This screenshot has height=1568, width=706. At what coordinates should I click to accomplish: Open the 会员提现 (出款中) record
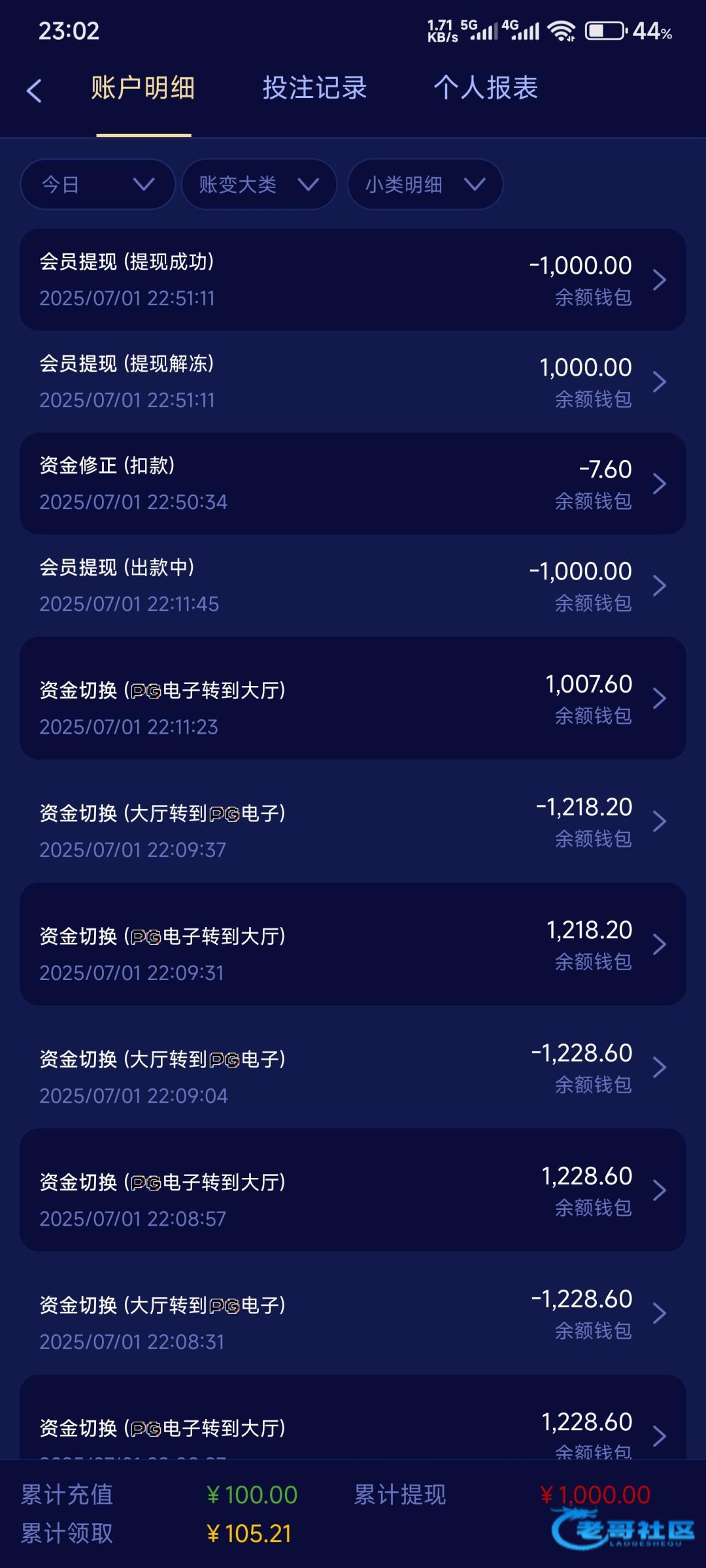pyautogui.click(x=353, y=585)
